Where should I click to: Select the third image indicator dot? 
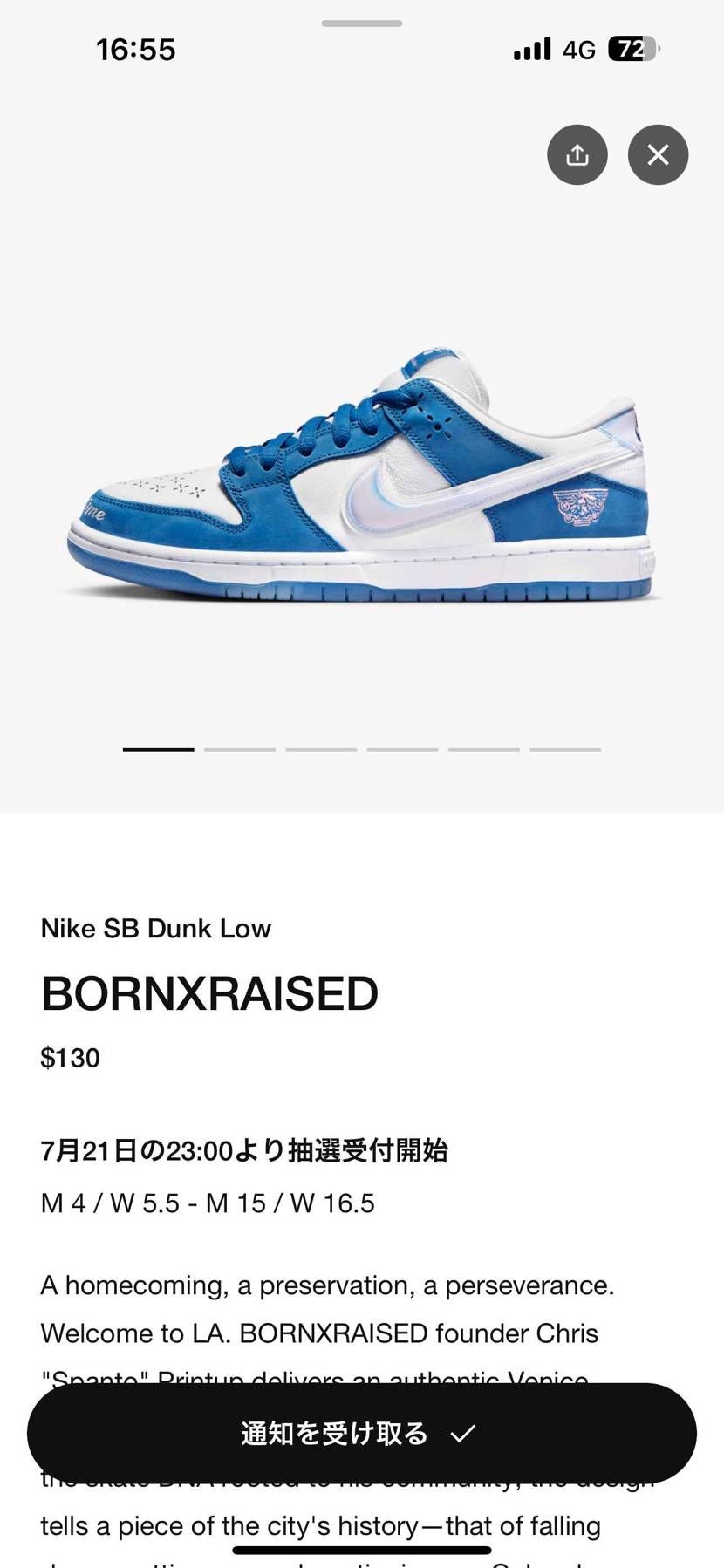coord(320,749)
